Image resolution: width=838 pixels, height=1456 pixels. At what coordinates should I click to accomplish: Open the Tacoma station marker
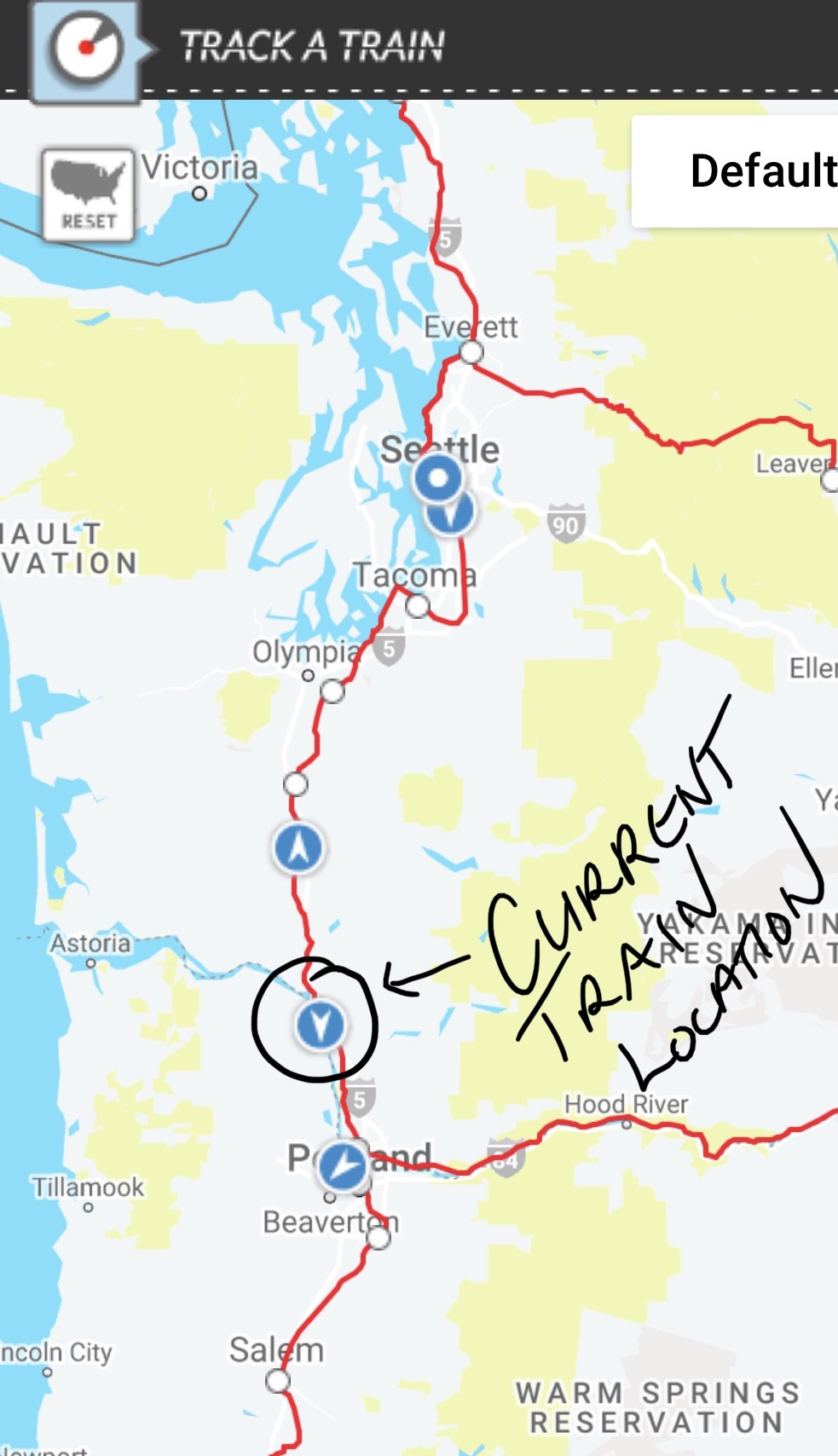coord(417,606)
